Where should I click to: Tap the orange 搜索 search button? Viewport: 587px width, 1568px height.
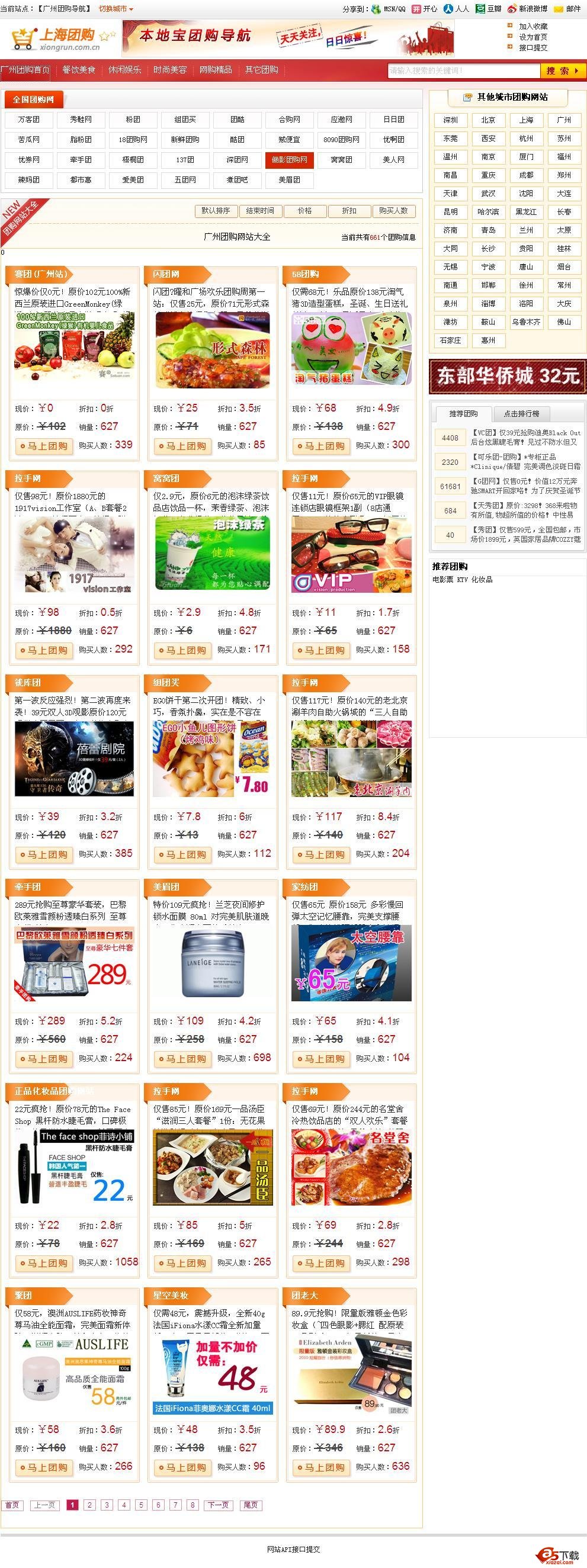coord(562,70)
